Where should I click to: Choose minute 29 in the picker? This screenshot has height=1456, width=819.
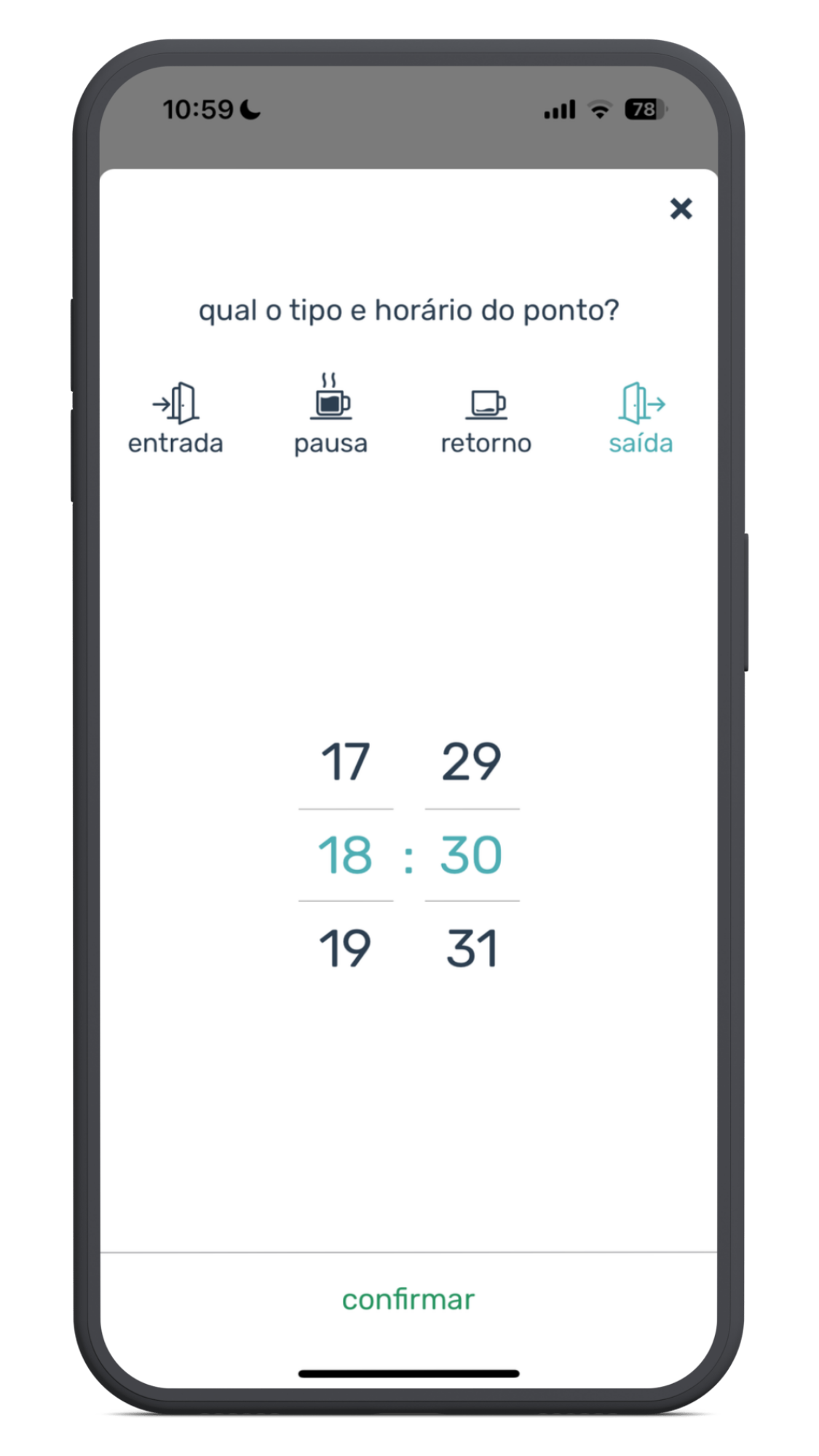tap(472, 762)
